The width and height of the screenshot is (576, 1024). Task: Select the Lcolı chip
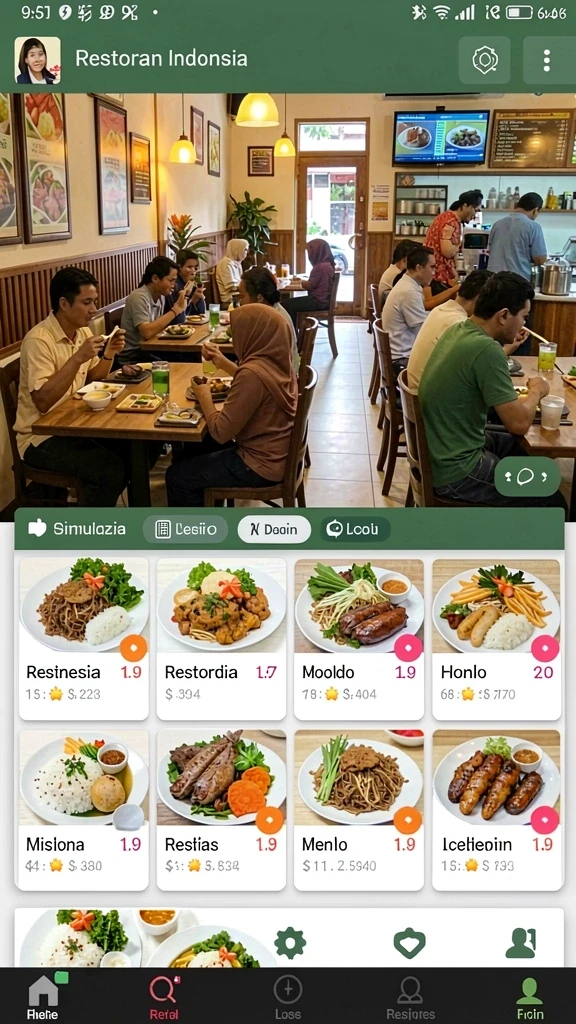click(355, 529)
